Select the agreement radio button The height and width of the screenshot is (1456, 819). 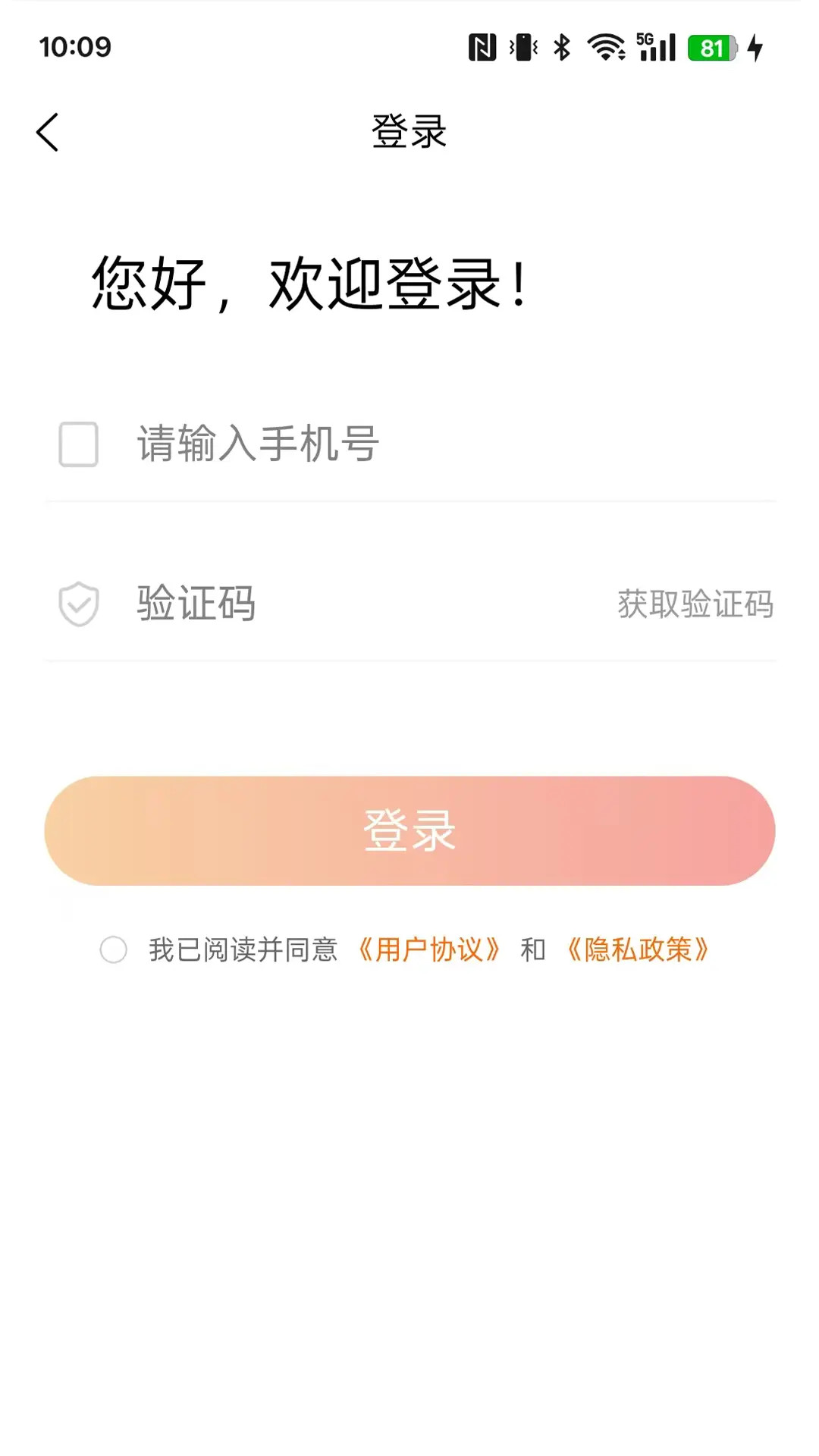click(x=114, y=949)
